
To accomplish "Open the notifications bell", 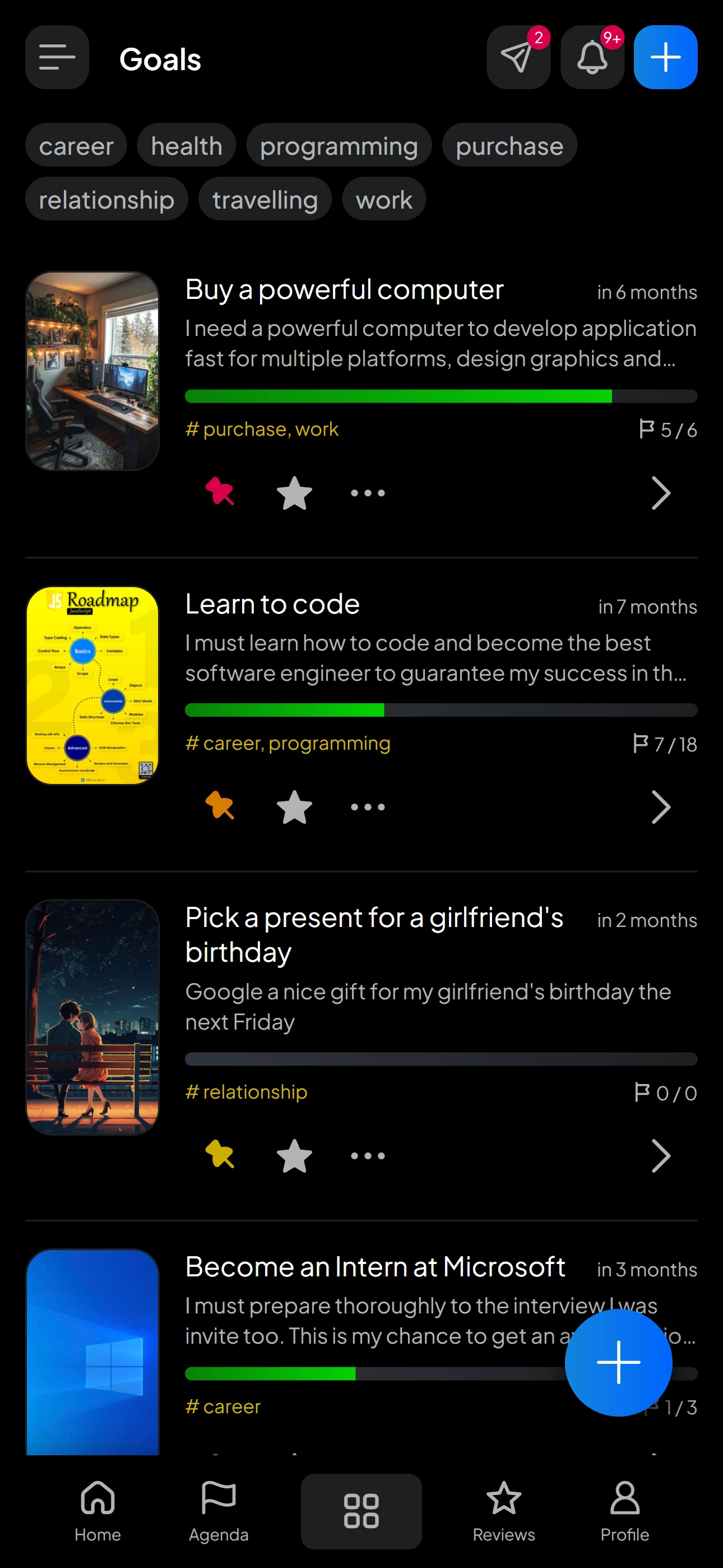I will point(592,57).
